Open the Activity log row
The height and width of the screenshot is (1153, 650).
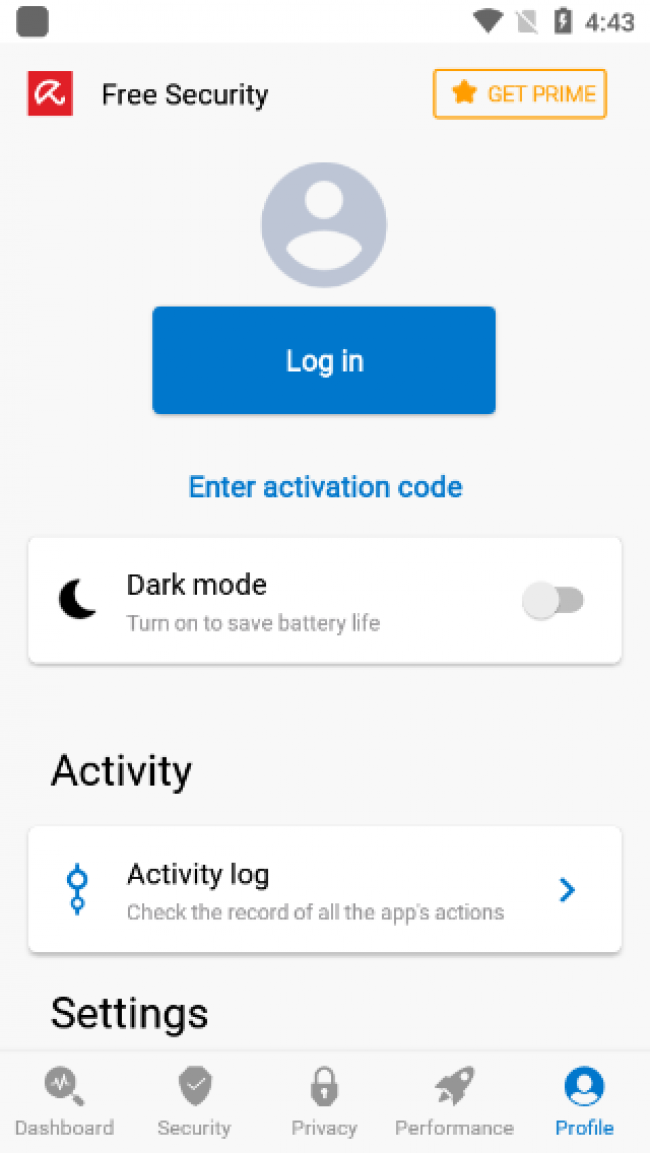click(x=325, y=889)
